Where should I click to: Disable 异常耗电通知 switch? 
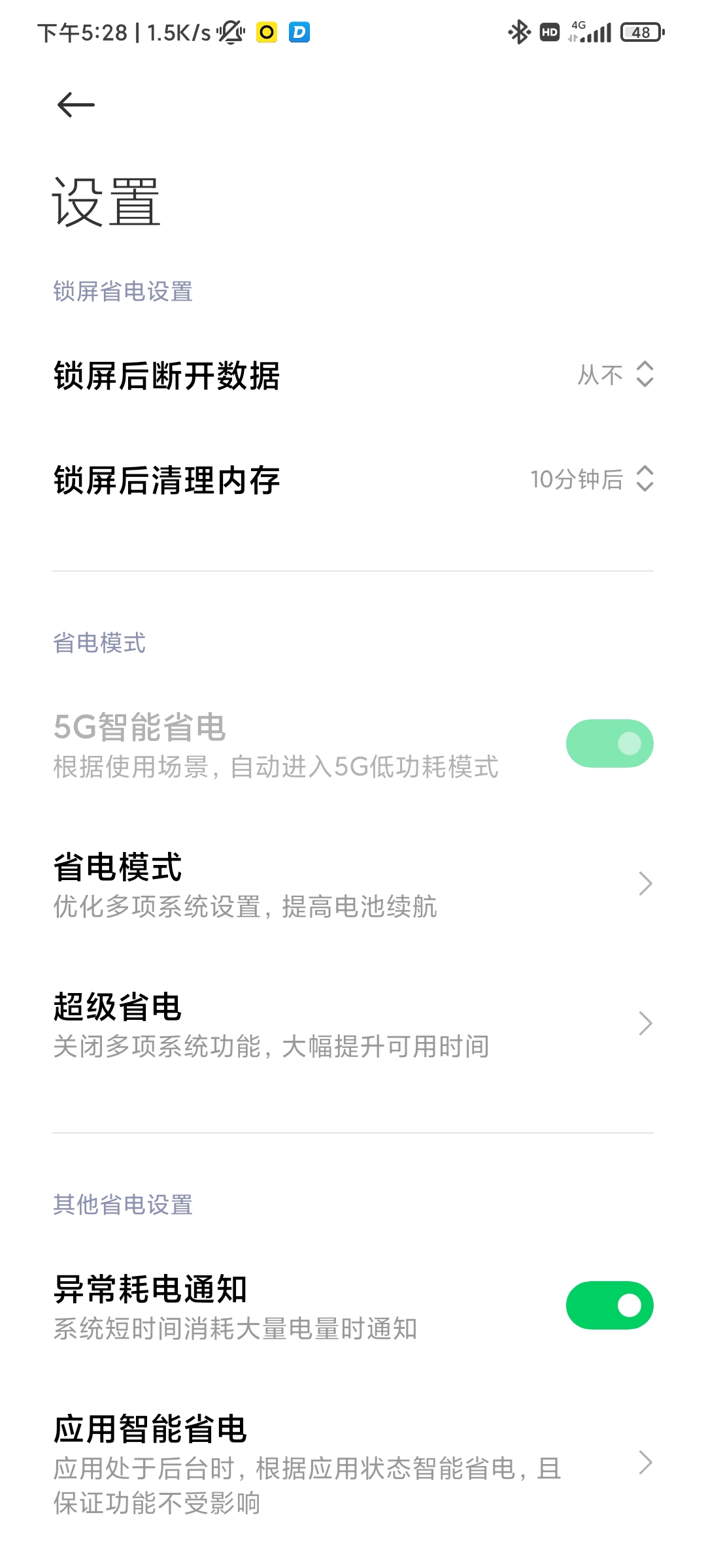609,1305
